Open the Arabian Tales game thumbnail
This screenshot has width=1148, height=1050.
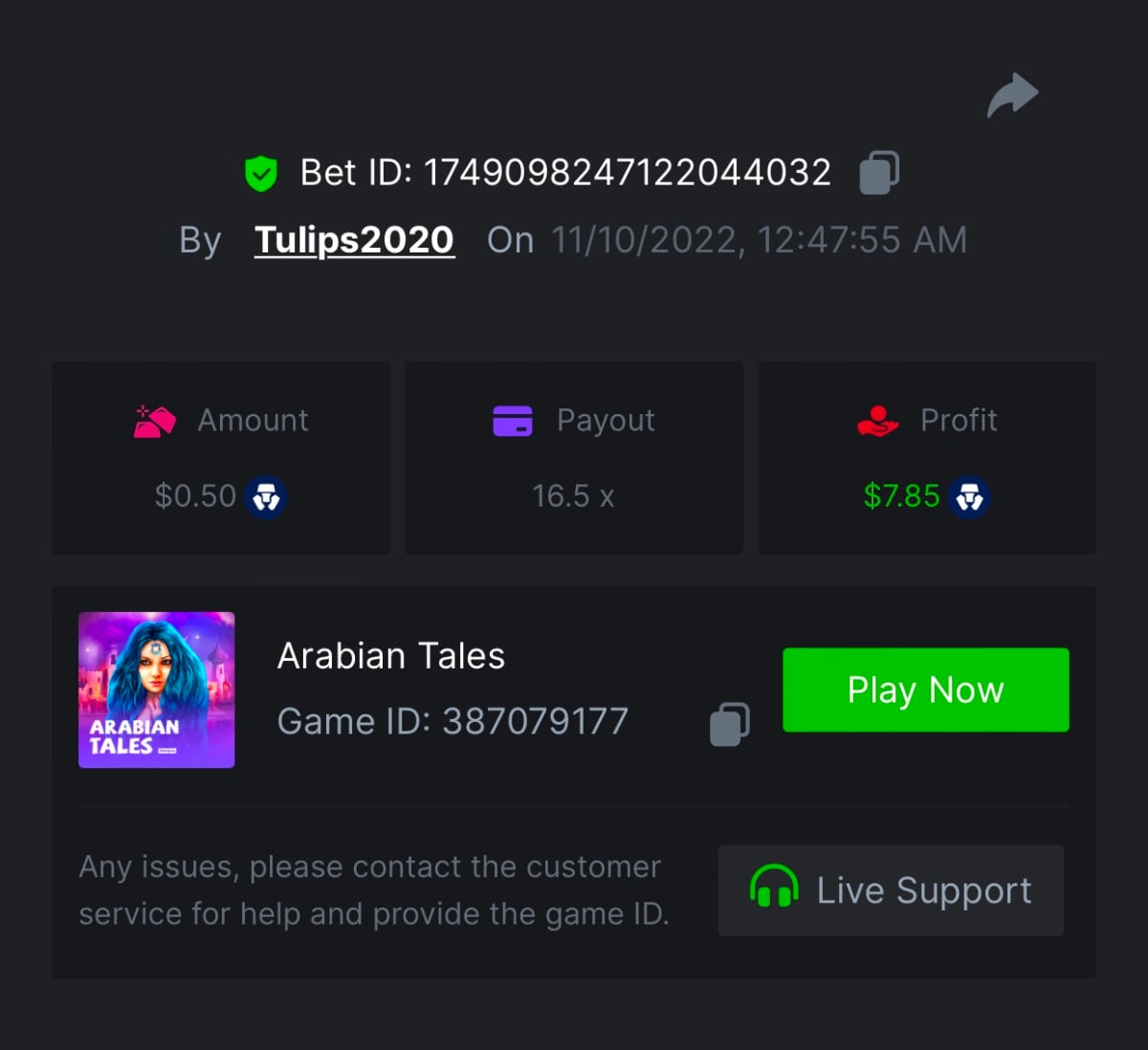pos(157,689)
